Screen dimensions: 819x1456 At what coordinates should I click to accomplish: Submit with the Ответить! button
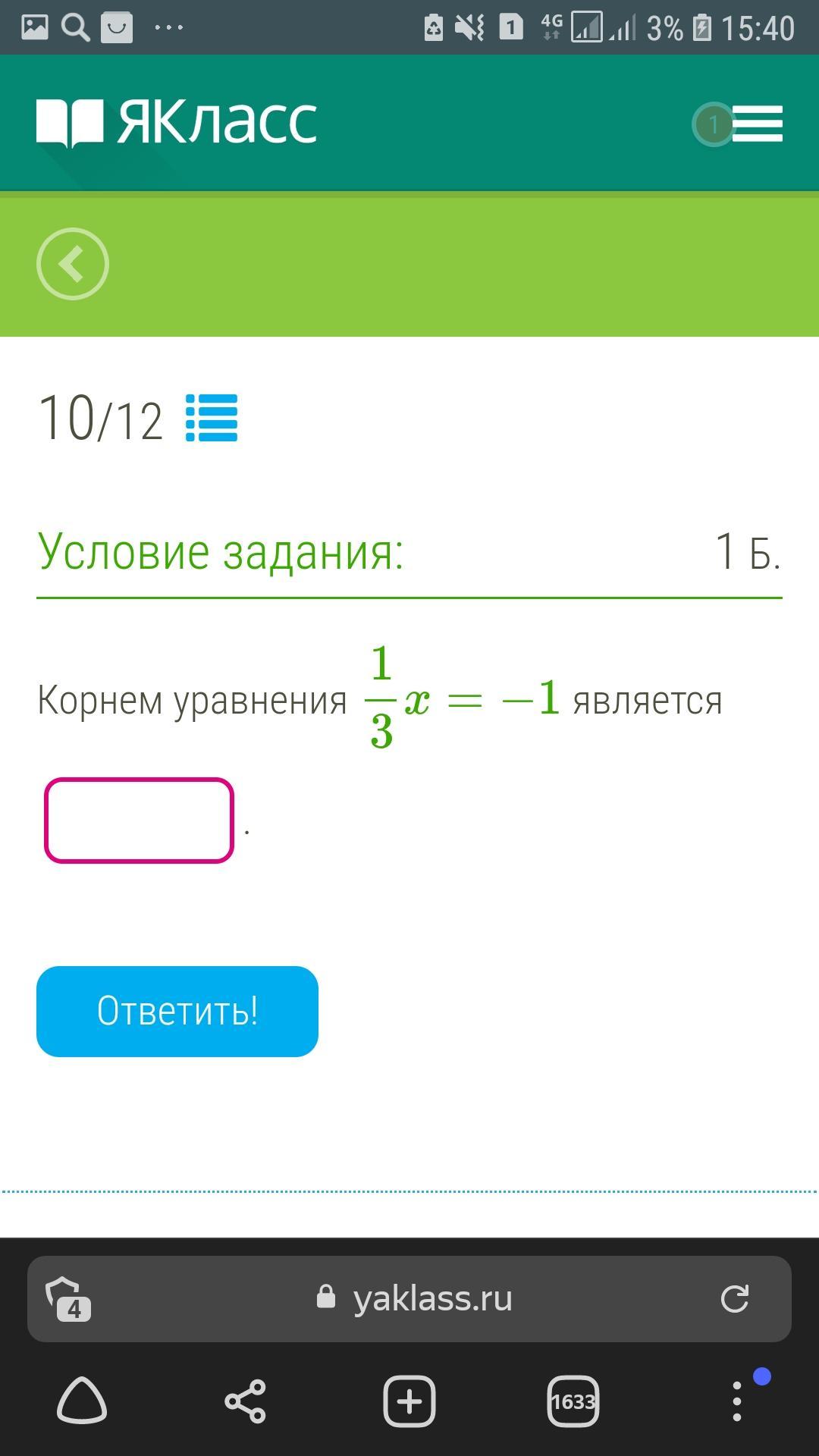177,1011
